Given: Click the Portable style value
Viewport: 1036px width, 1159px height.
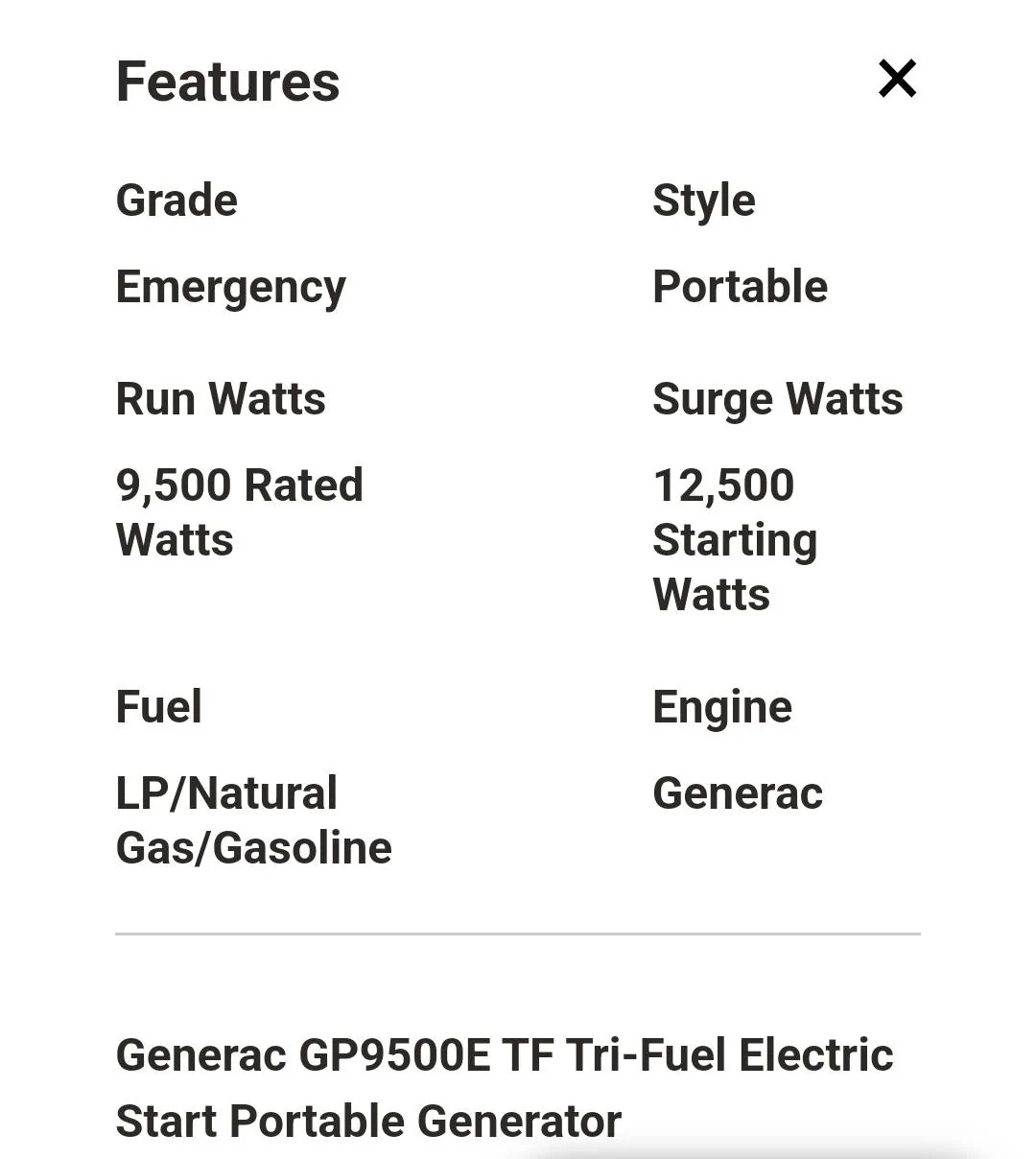Looking at the screenshot, I should click(741, 286).
